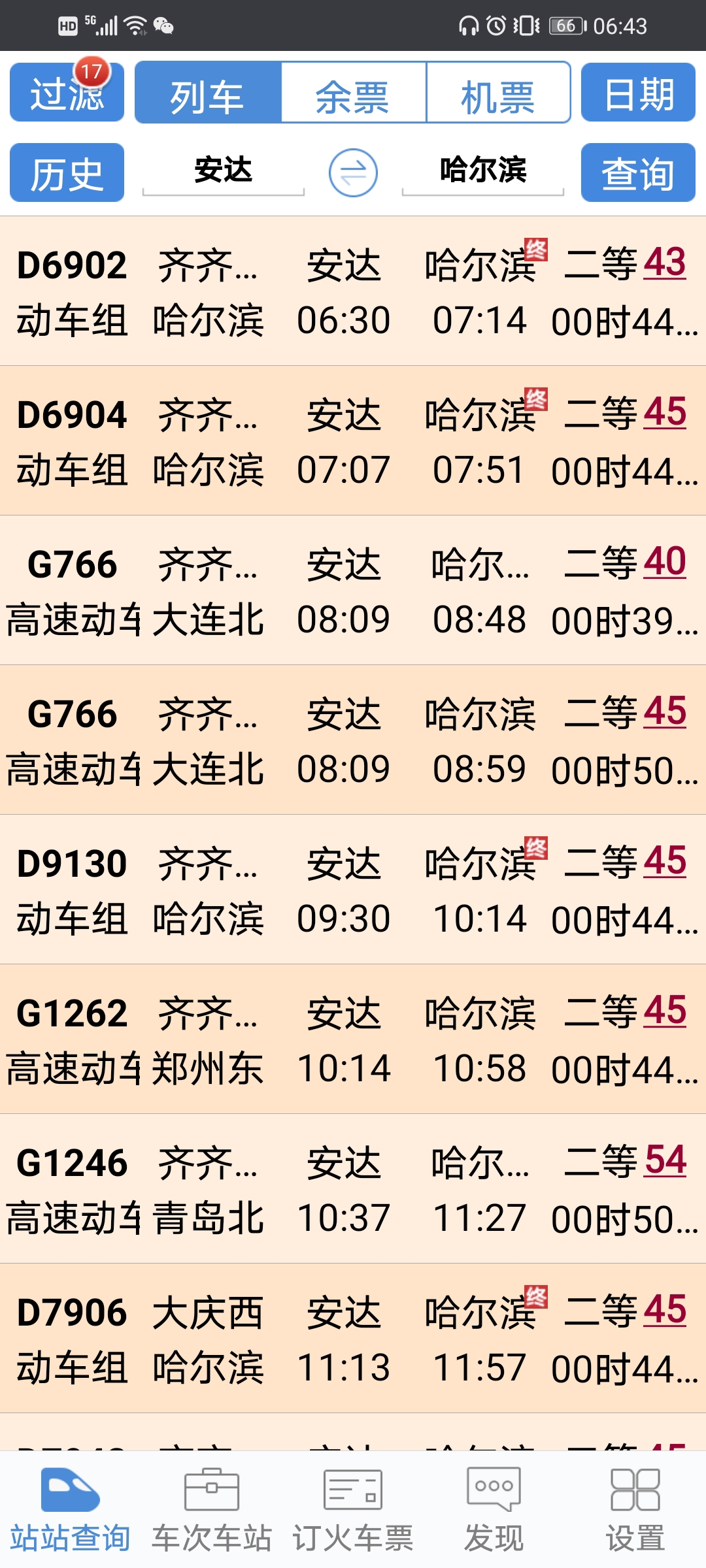Select the 列车 tab
The width and height of the screenshot is (706, 1568).
pyautogui.click(x=208, y=92)
